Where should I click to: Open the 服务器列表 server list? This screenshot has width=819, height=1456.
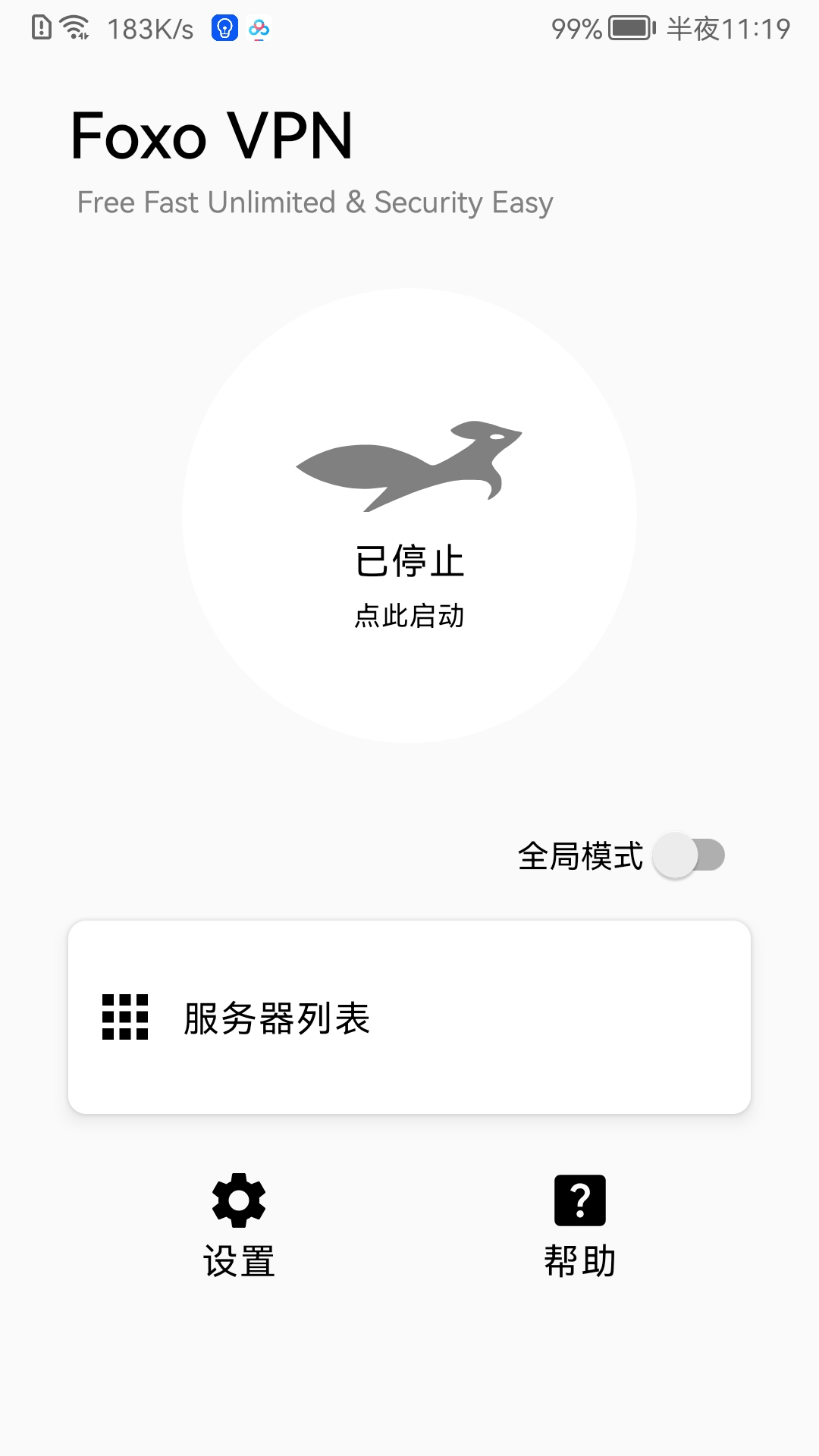(409, 1017)
